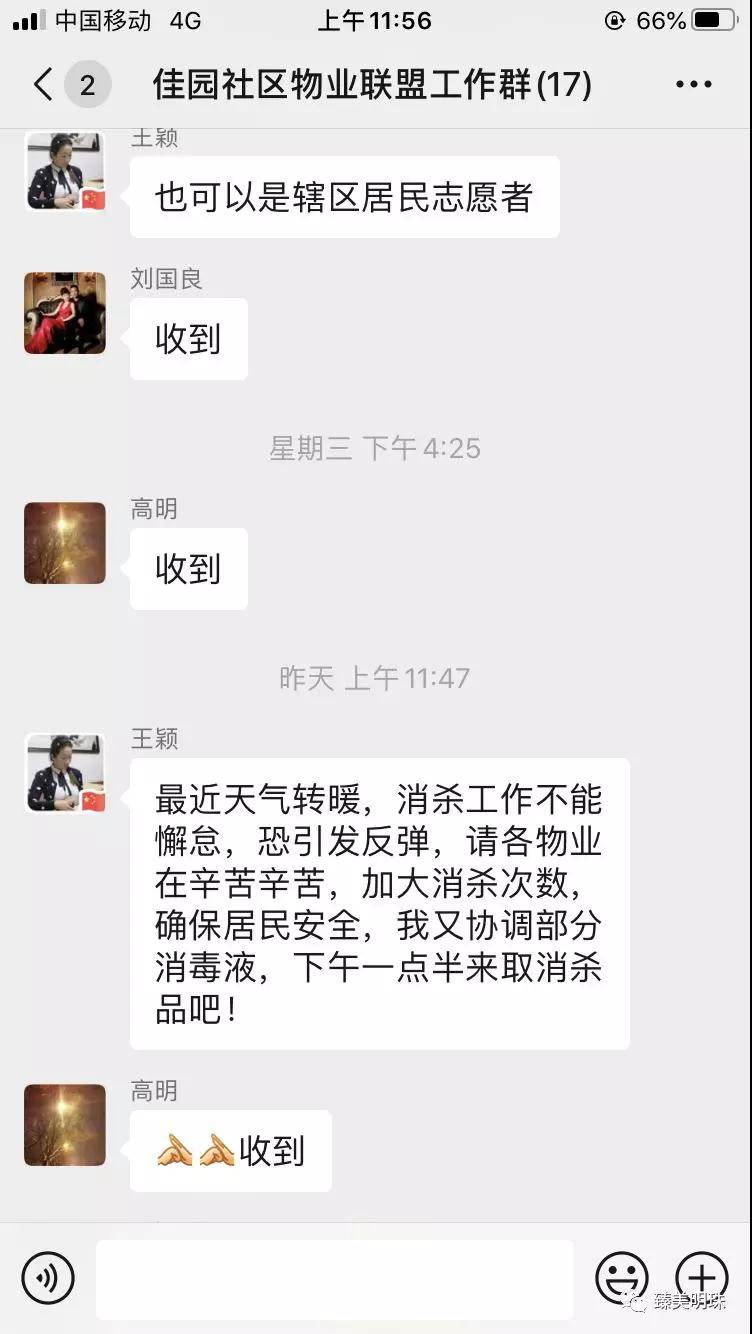View 刘国良's profile avatar
The height and width of the screenshot is (1334, 752).
(x=65, y=313)
